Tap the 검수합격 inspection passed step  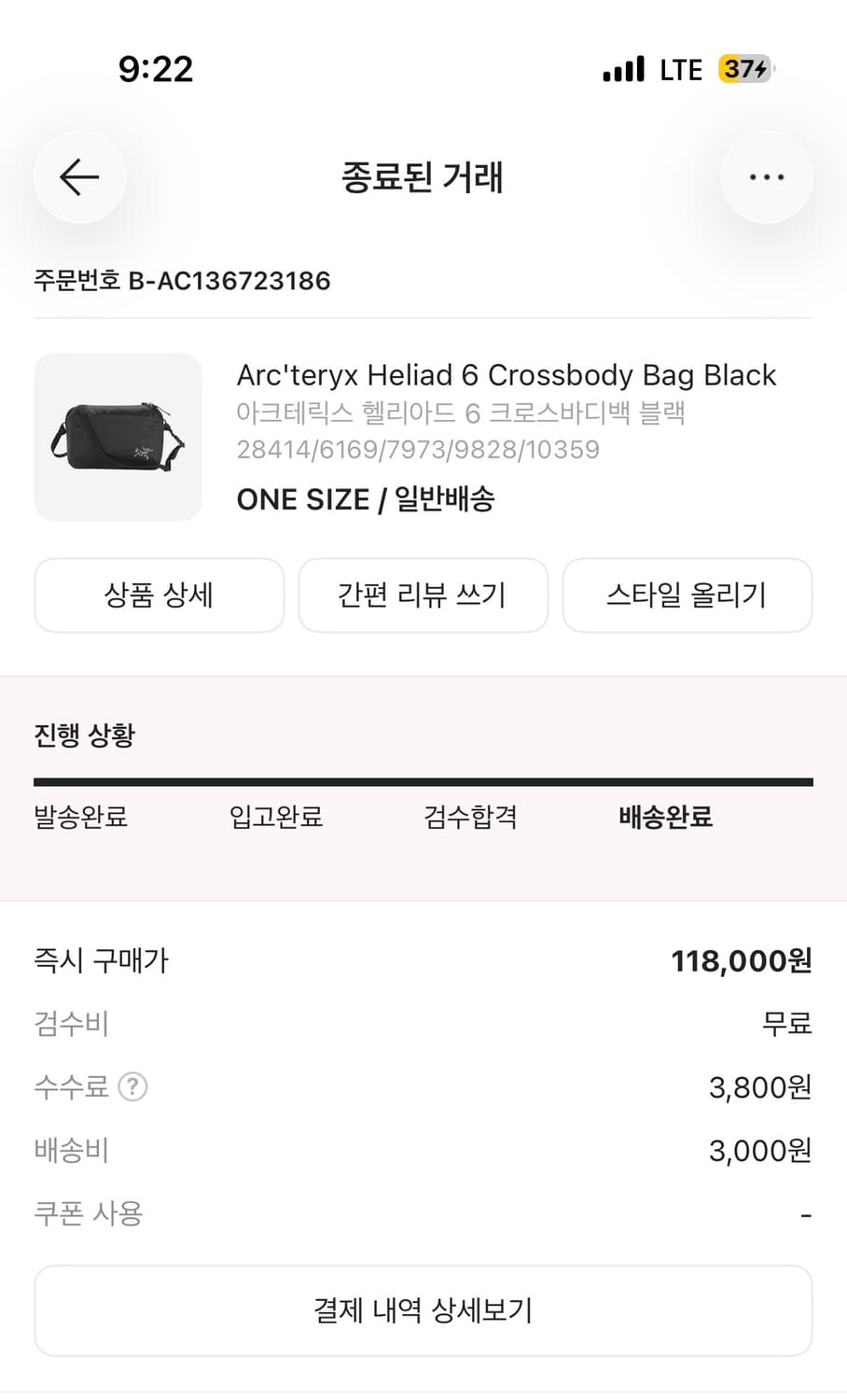(470, 818)
